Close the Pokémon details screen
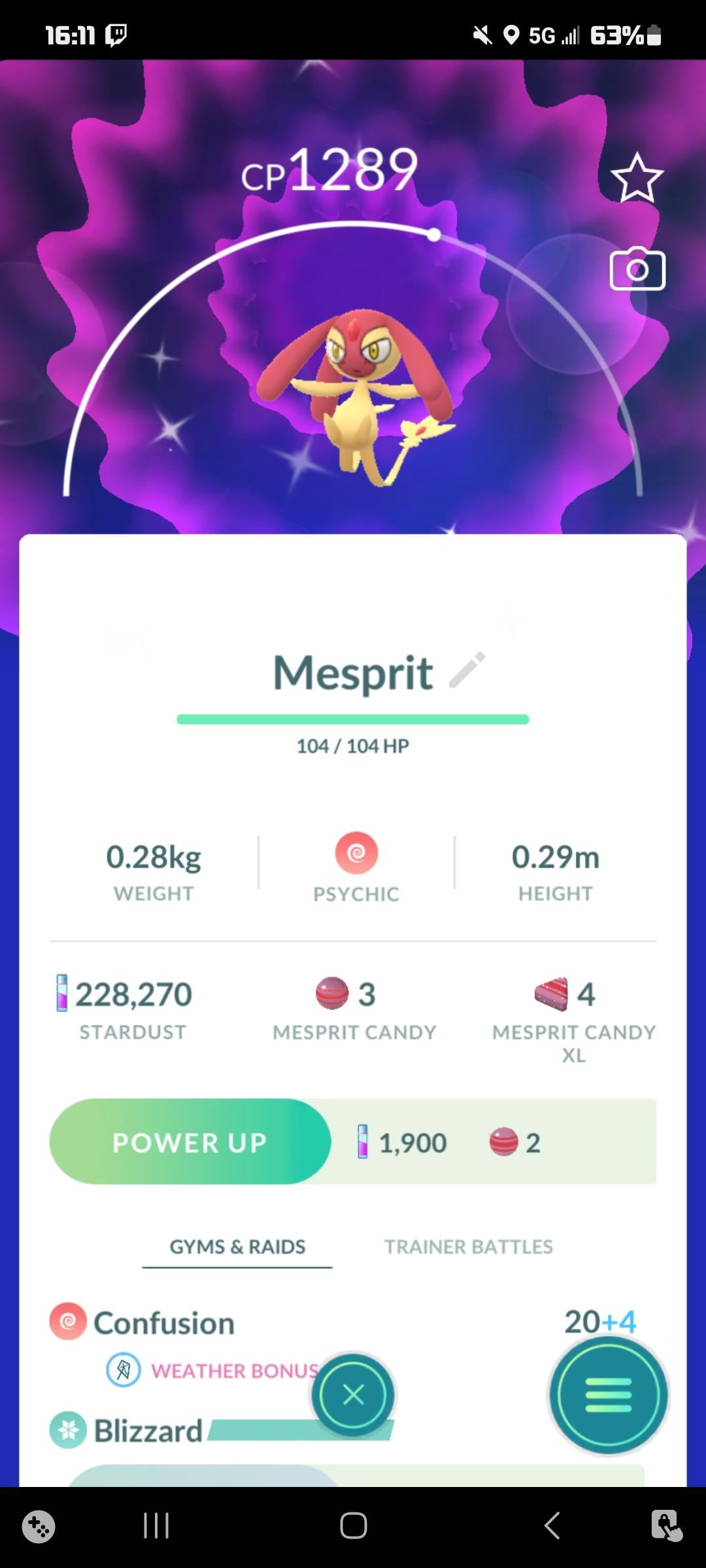This screenshot has width=706, height=1568. (353, 1395)
